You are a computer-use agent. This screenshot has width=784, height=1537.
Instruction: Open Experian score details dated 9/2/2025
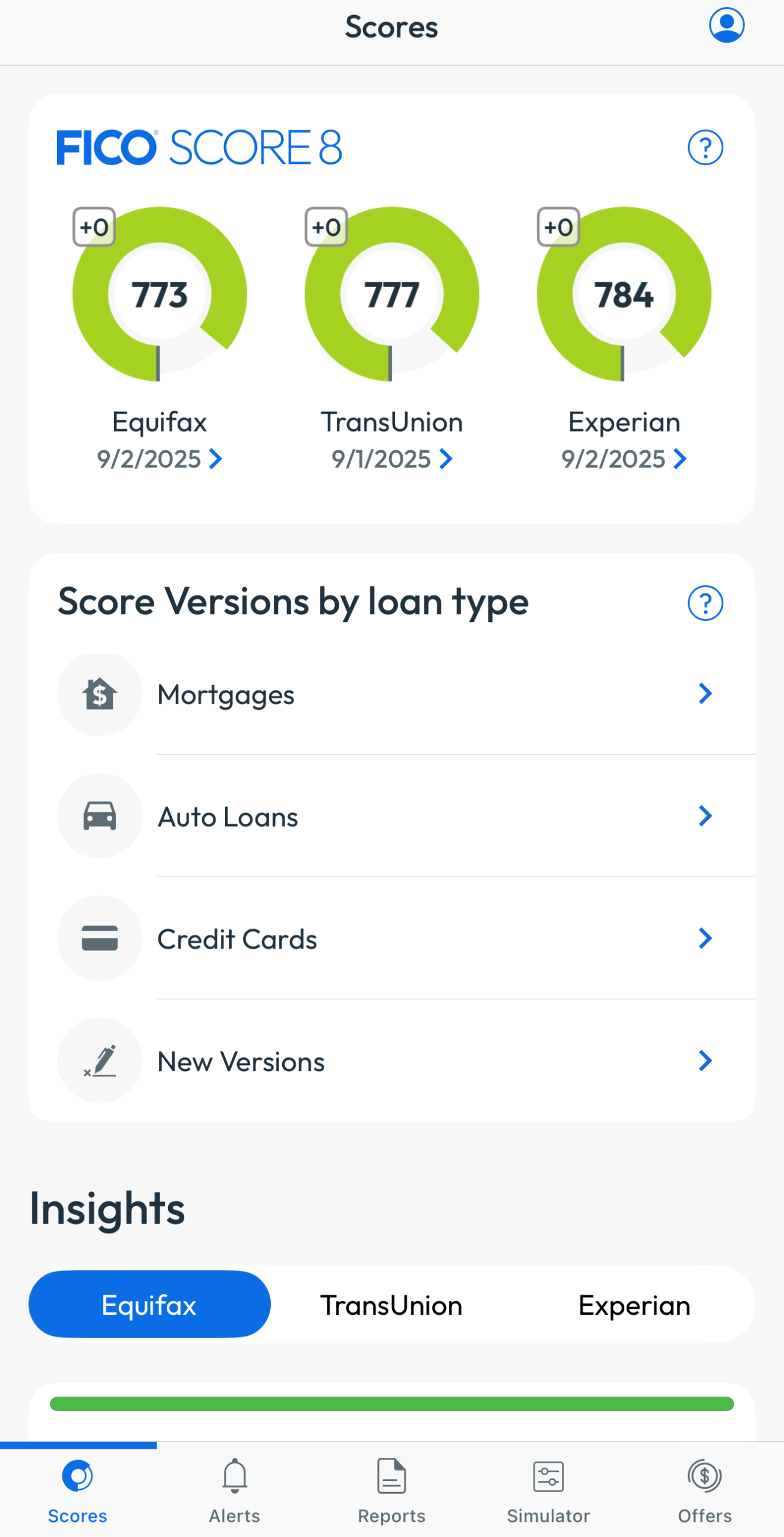tap(624, 459)
